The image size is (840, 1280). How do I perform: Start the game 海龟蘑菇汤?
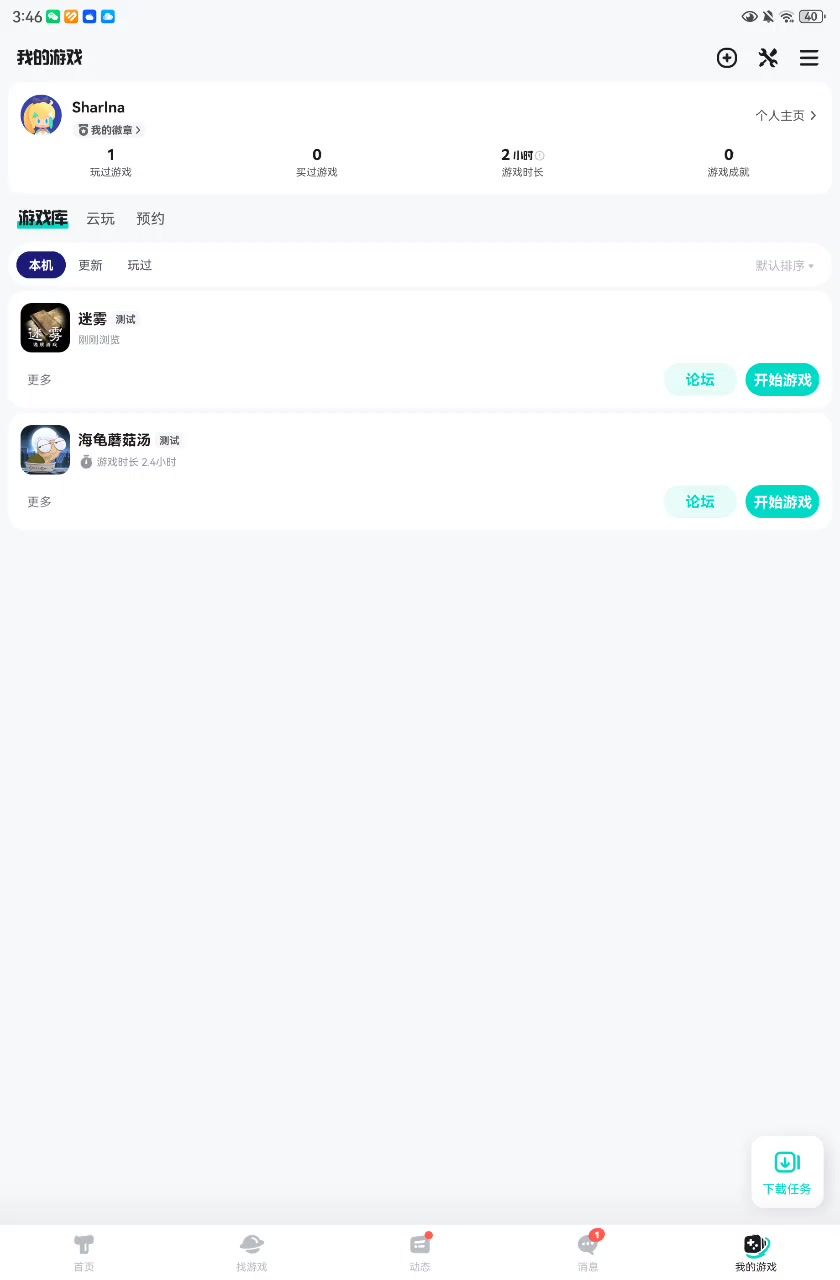coord(782,502)
